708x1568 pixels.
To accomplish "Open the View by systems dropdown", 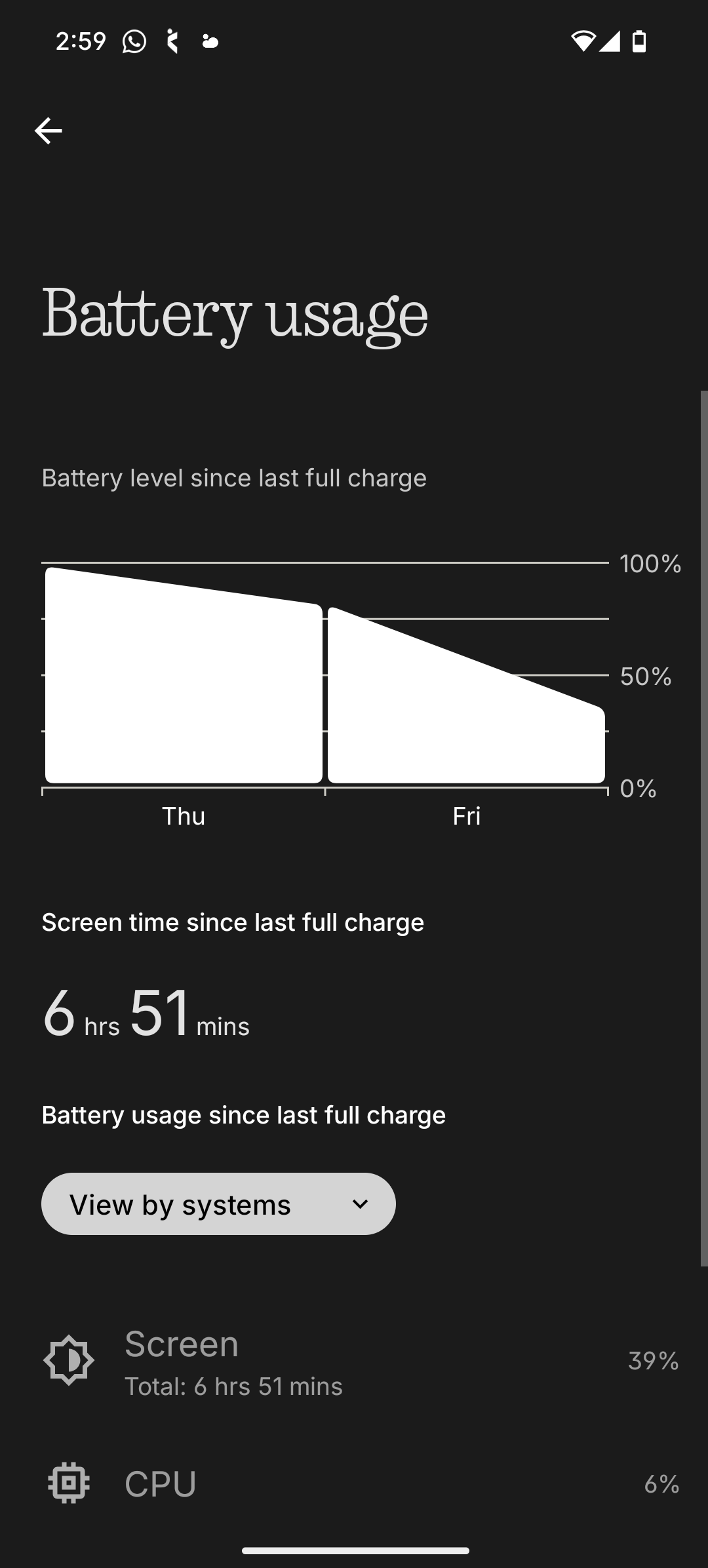I will 218,1204.
